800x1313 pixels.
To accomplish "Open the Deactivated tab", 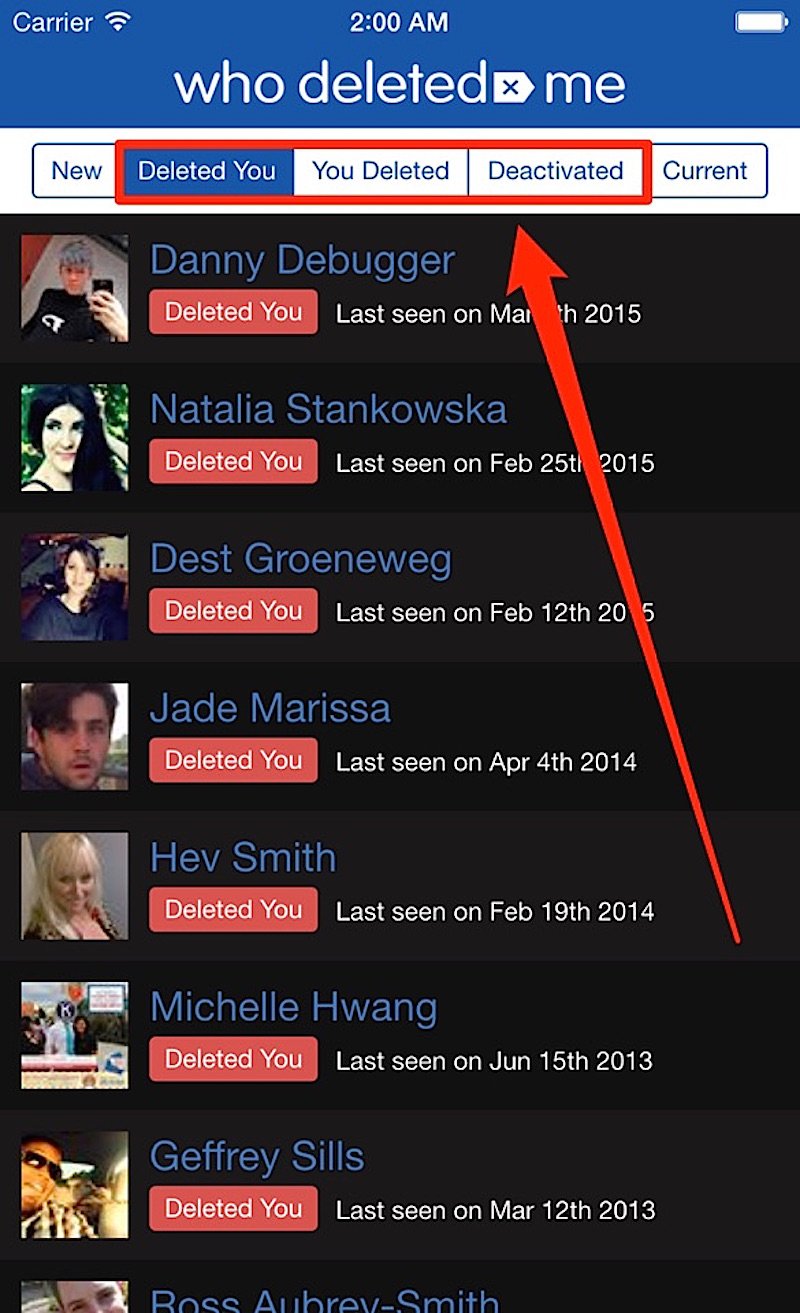I will [555, 171].
